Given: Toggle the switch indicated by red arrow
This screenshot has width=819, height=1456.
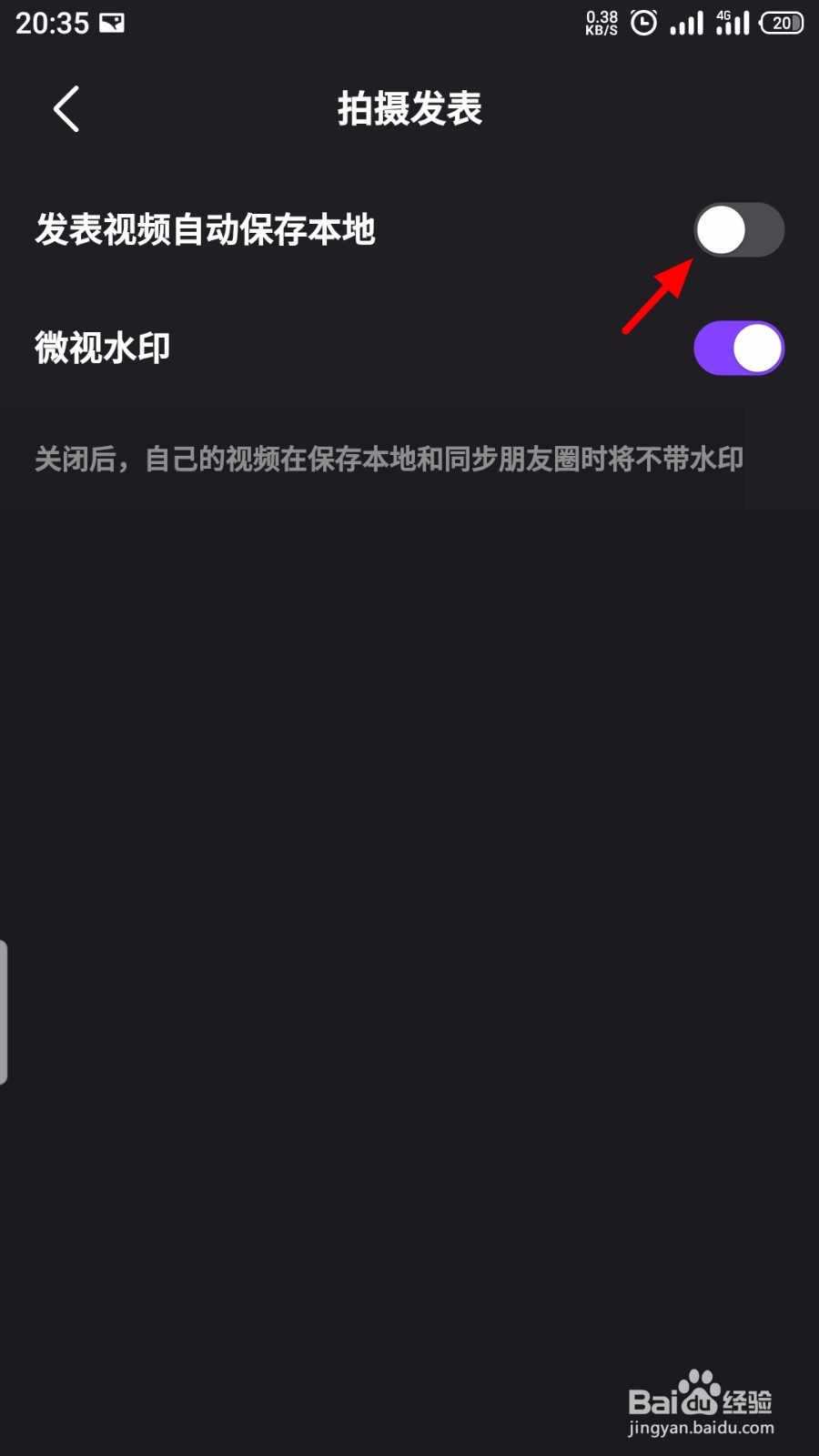Looking at the screenshot, I should tap(739, 230).
